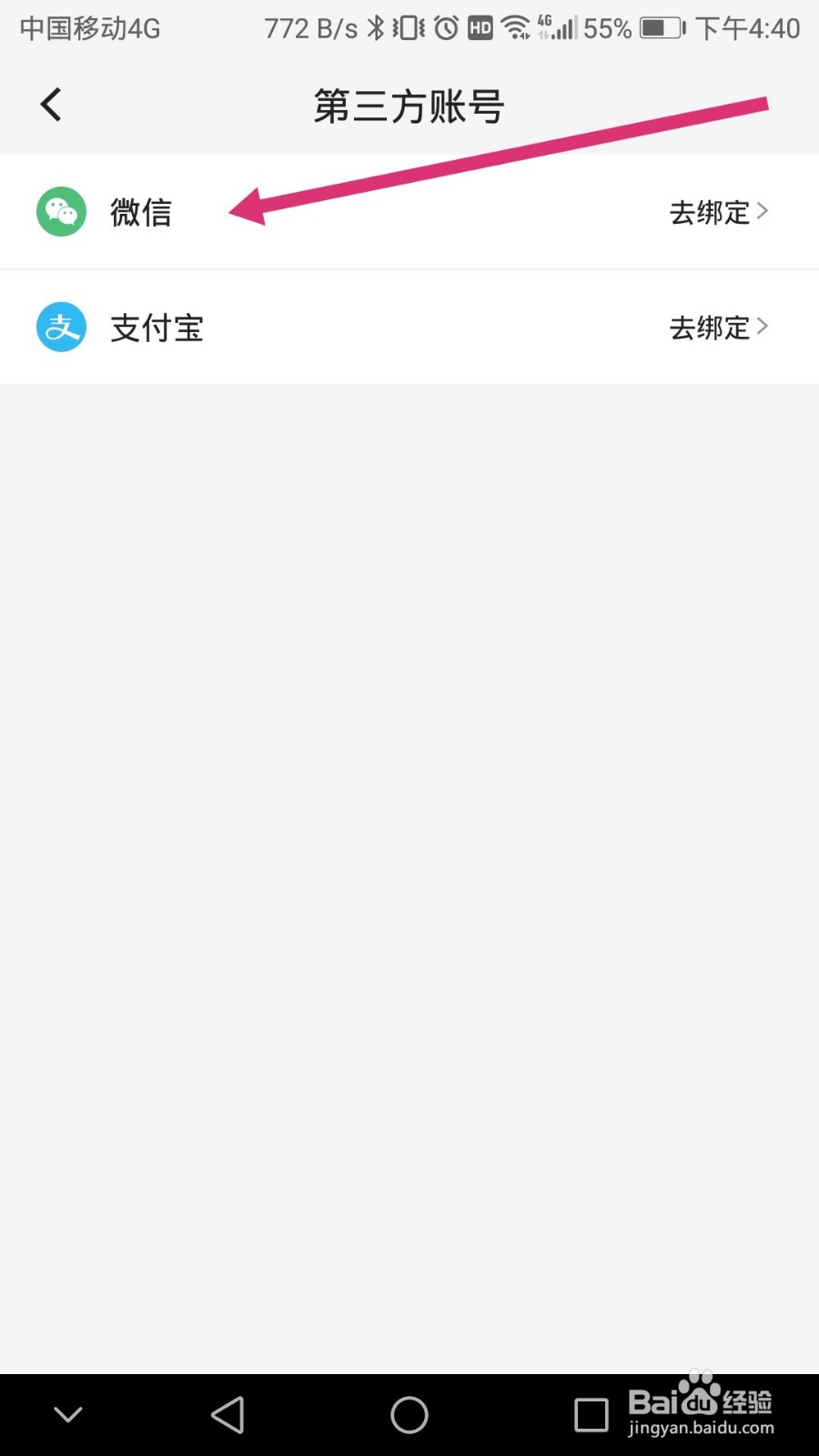Select the 微信 account row
Viewport: 819px width, 1456px height.
pos(141,211)
